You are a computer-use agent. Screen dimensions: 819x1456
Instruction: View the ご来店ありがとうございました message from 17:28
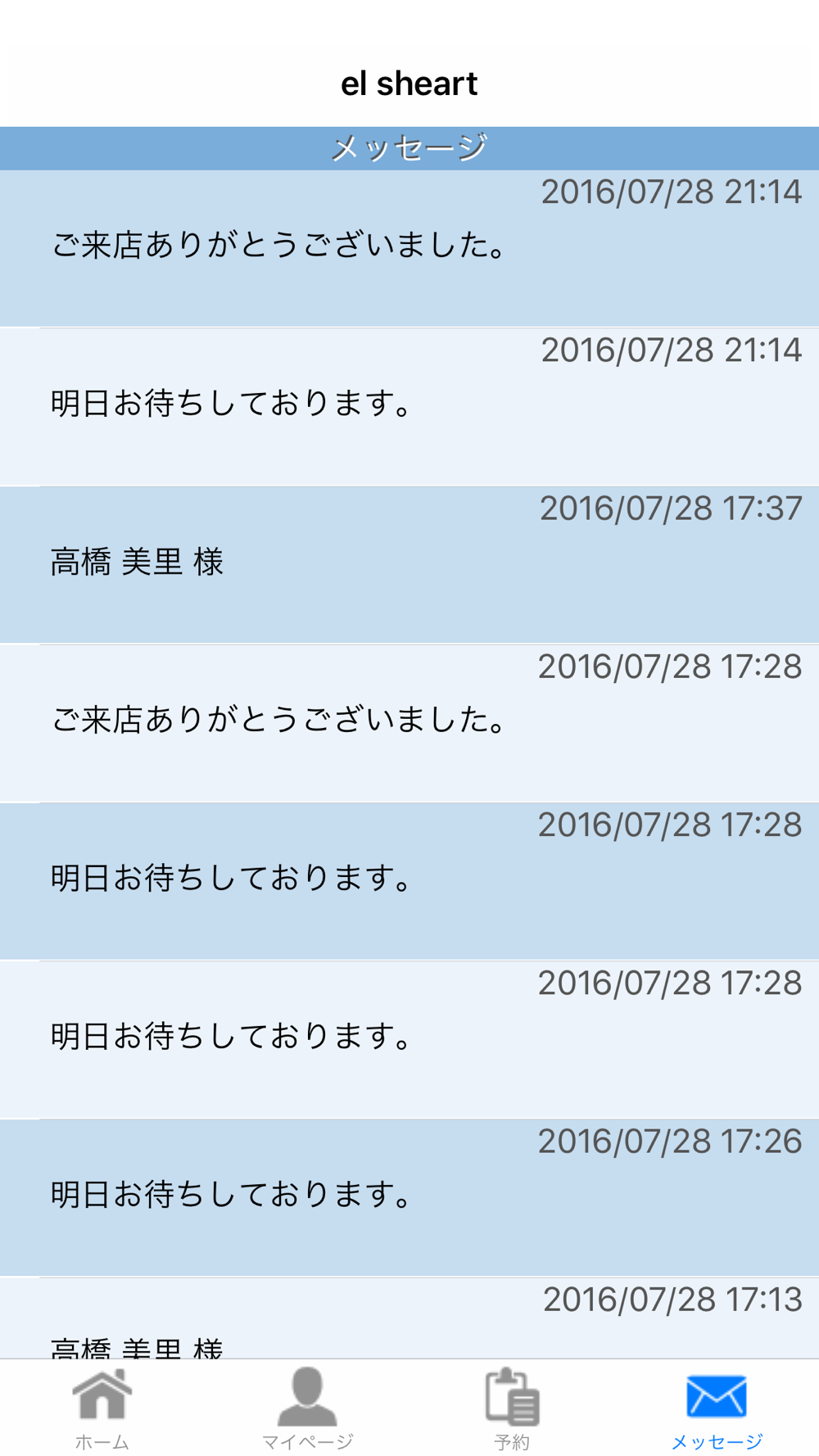point(409,723)
